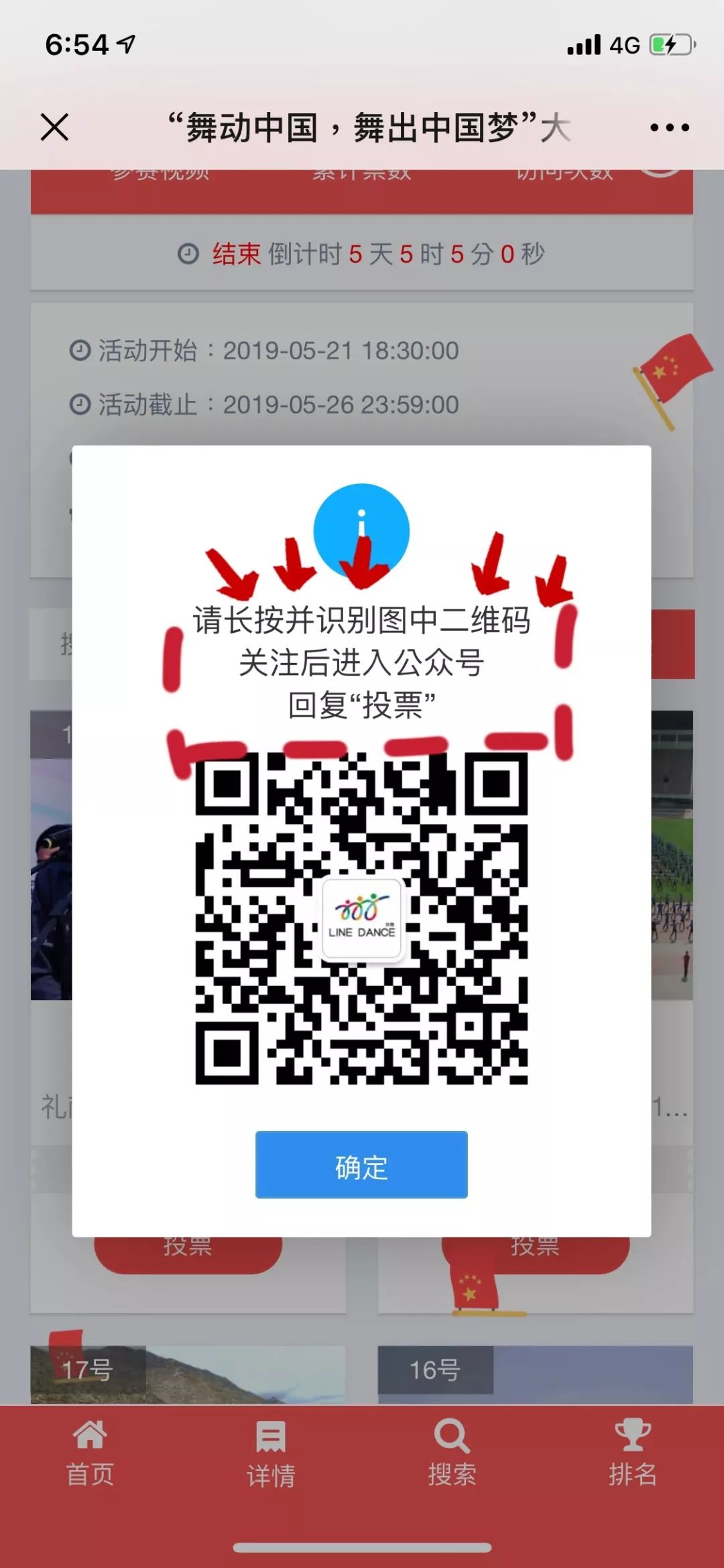View the 排名 ranking tab
The width and height of the screenshot is (724, 1568).
click(x=632, y=1453)
